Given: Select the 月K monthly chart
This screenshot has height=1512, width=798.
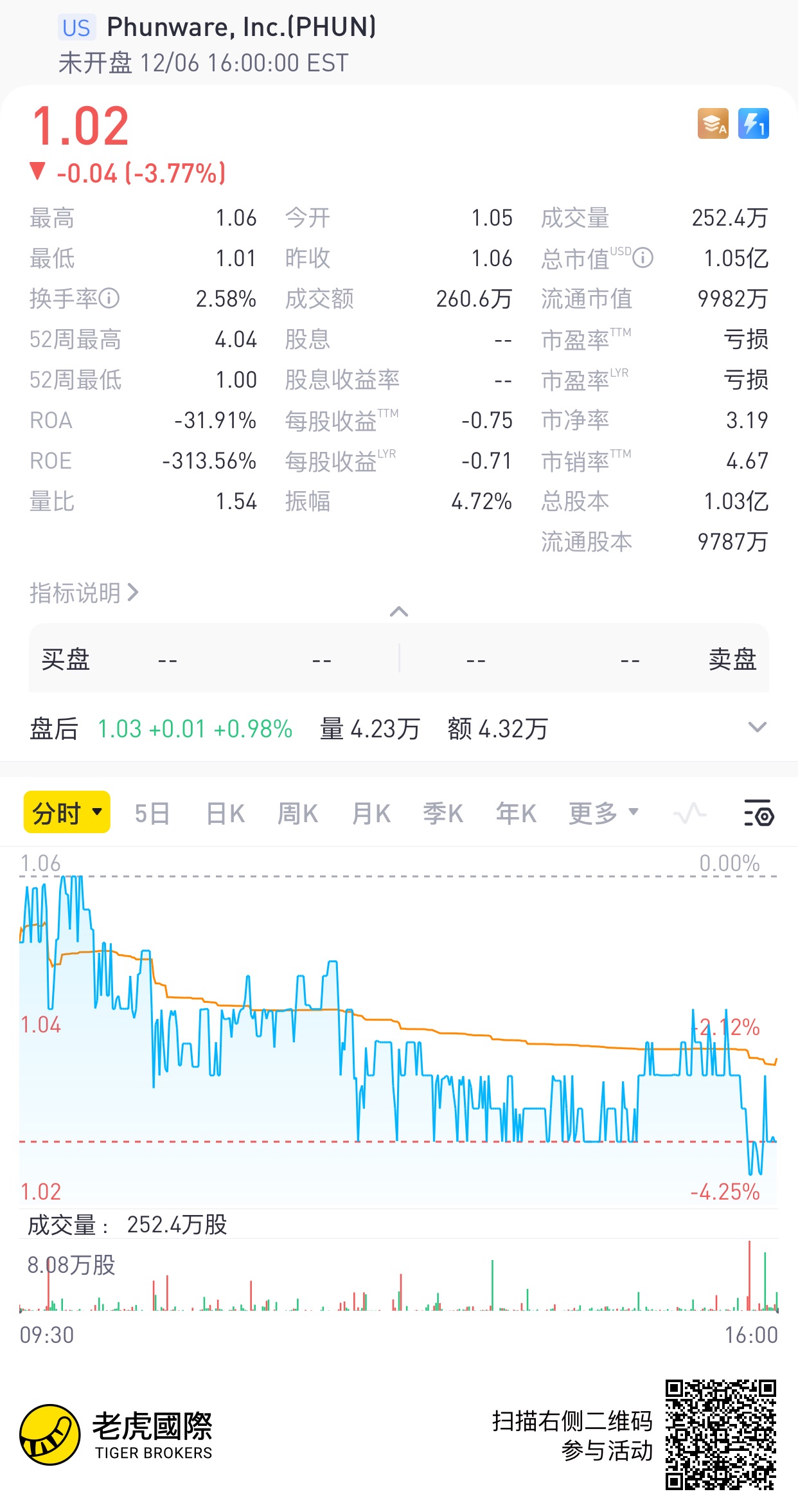Looking at the screenshot, I should tap(371, 814).
